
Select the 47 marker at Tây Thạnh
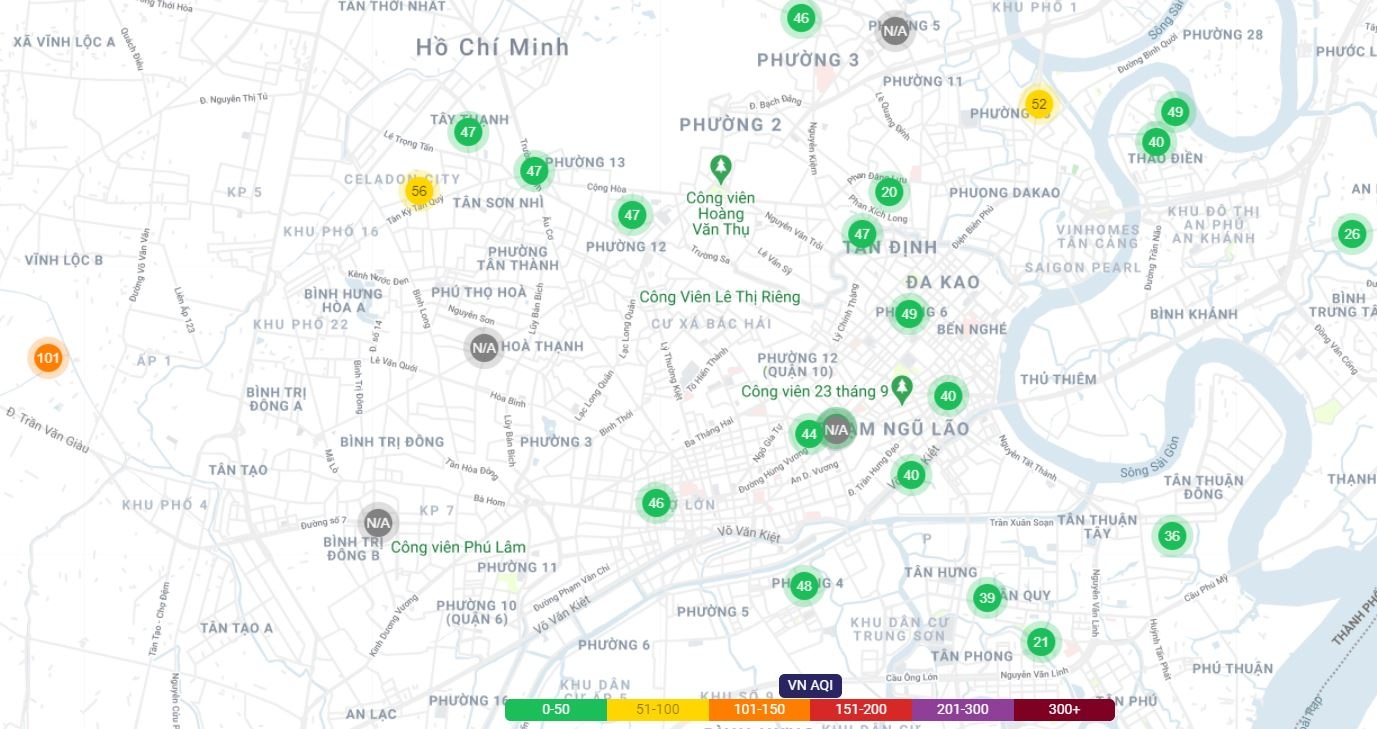coord(467,132)
